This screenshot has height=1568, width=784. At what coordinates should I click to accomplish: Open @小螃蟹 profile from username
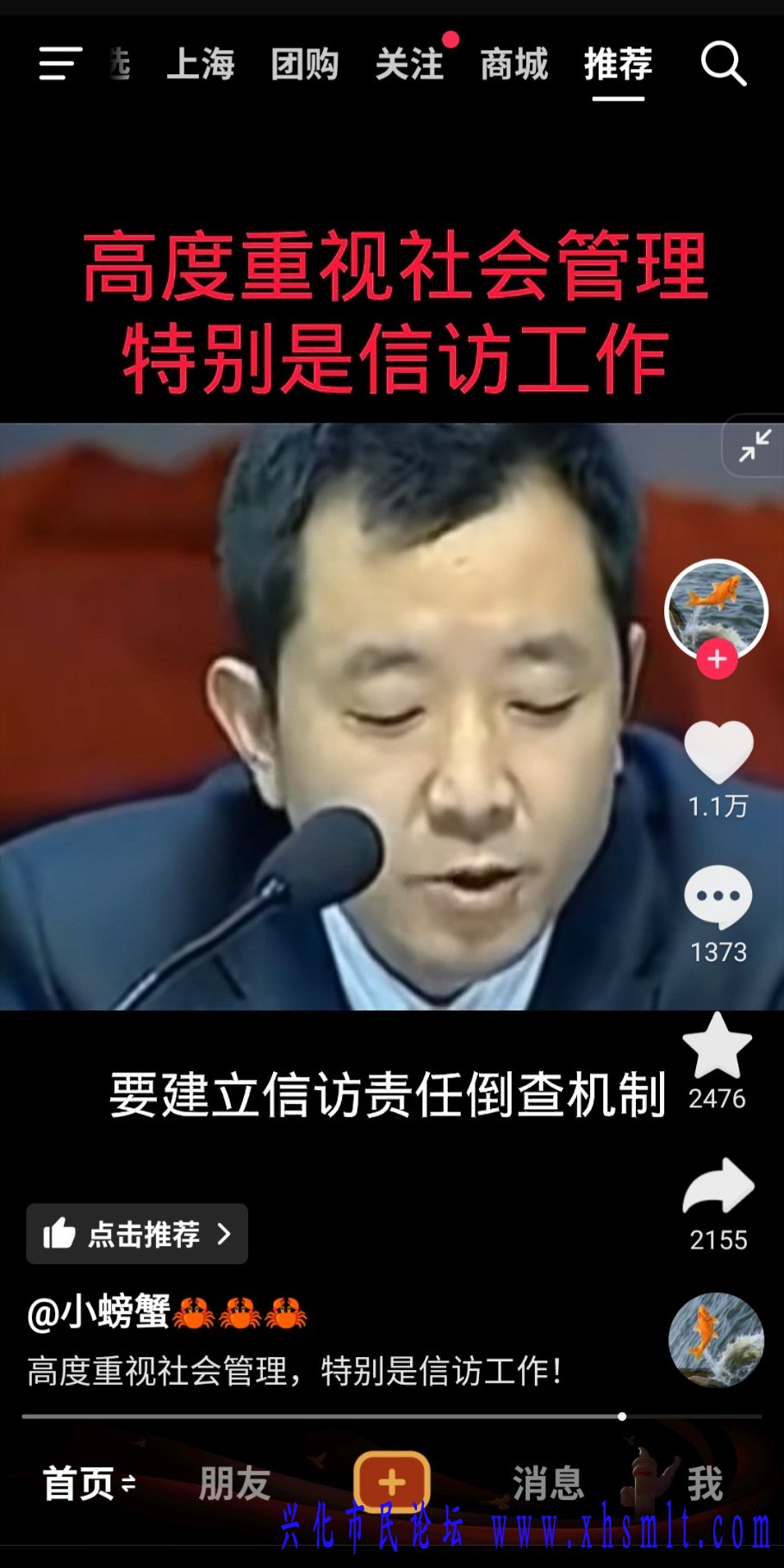coord(99,1313)
